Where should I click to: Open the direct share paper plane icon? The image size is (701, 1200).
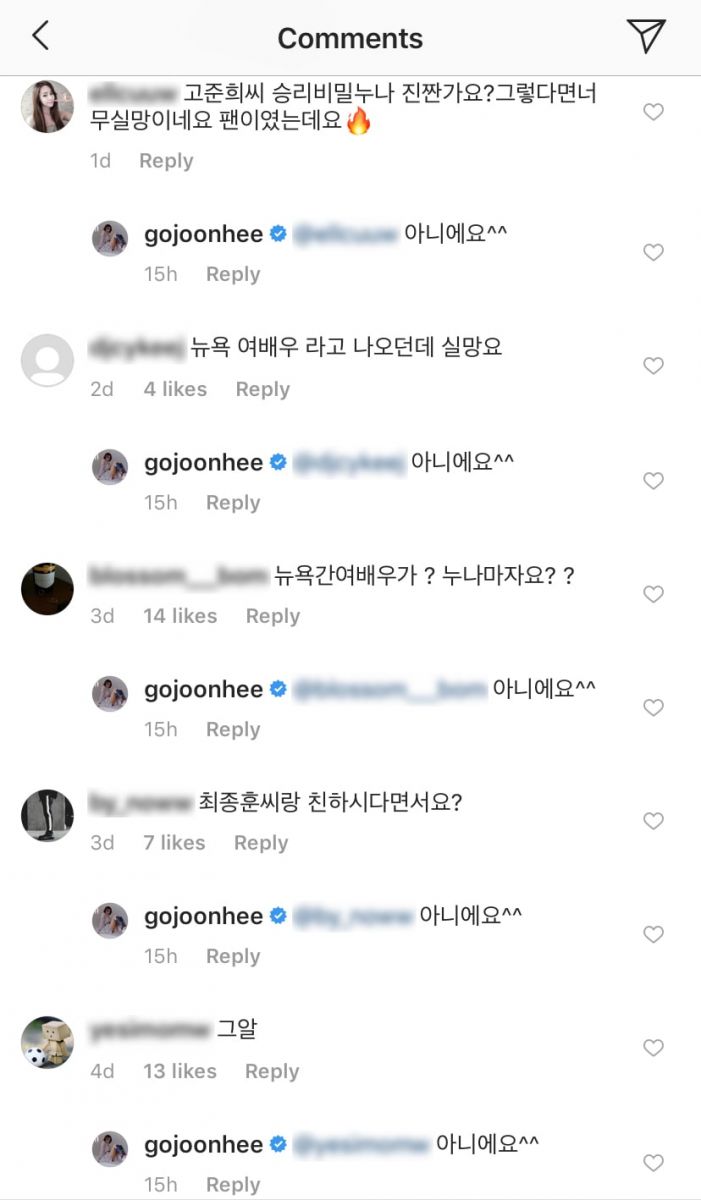[647, 36]
